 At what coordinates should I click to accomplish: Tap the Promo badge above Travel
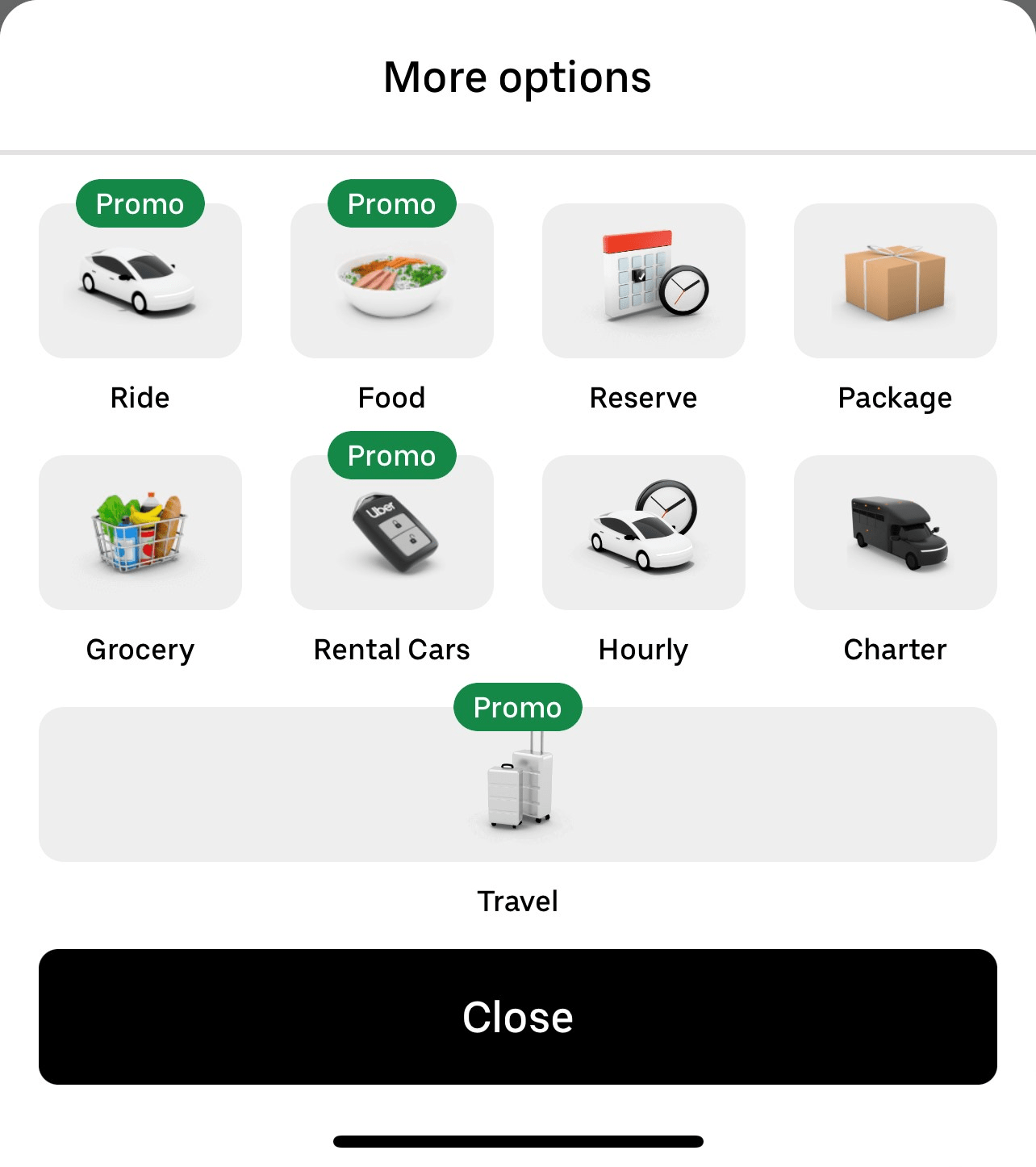[517, 707]
